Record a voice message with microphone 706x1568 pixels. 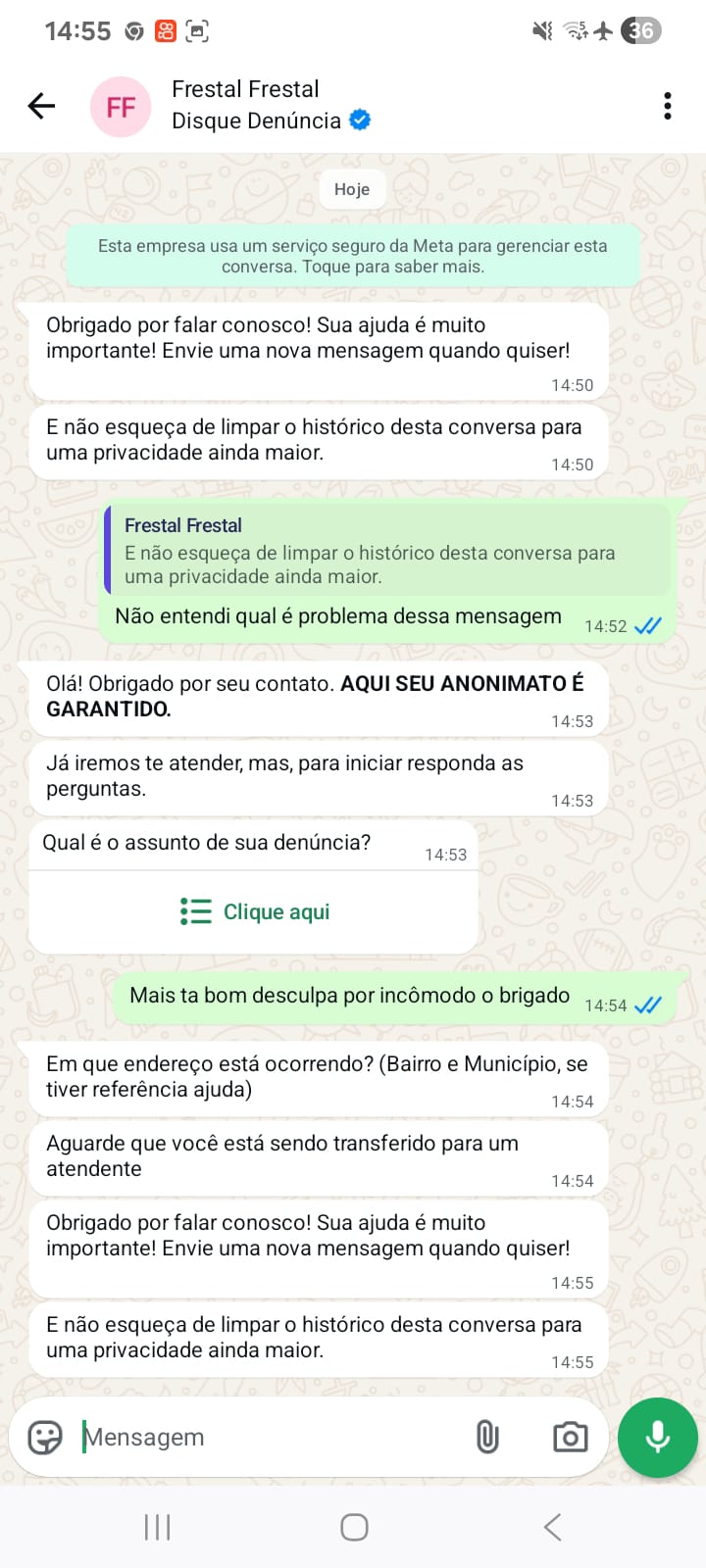[x=658, y=1437]
